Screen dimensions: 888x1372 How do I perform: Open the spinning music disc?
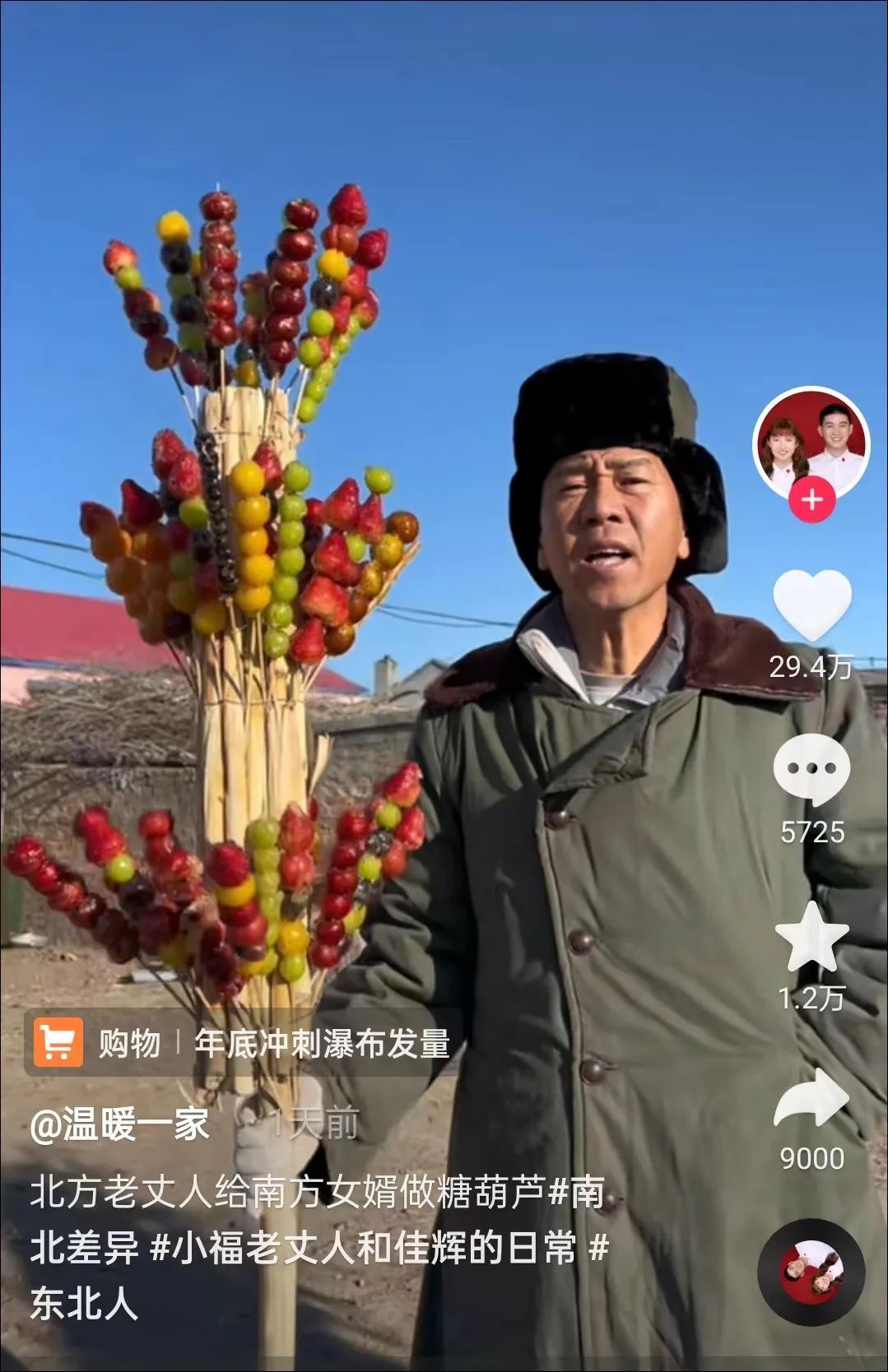[x=811, y=1272]
